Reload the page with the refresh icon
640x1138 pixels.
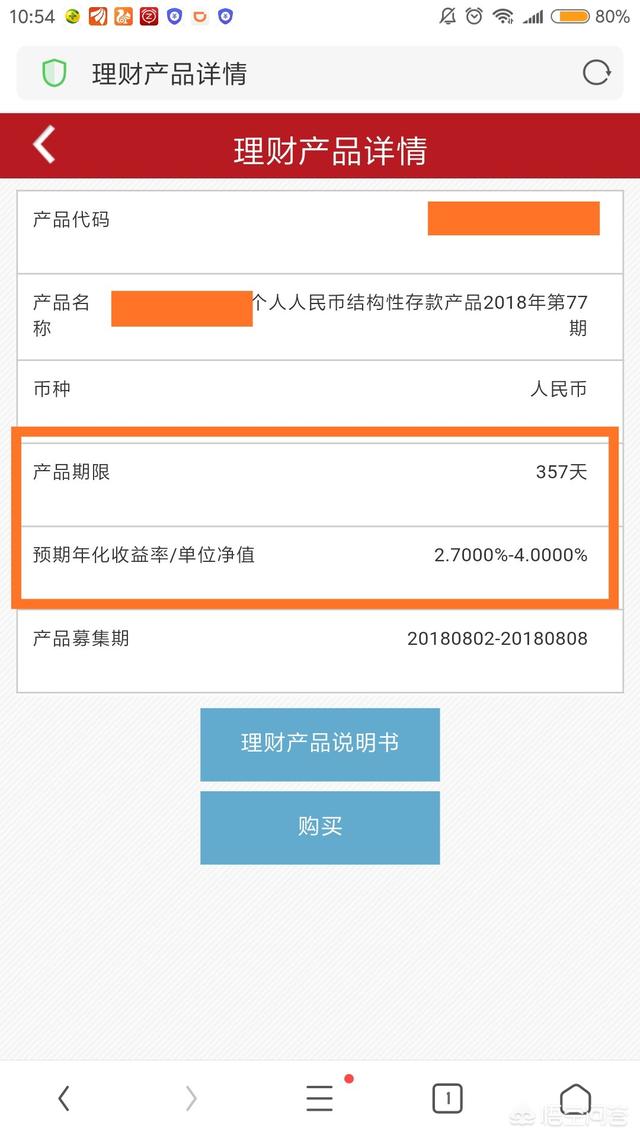[x=596, y=73]
